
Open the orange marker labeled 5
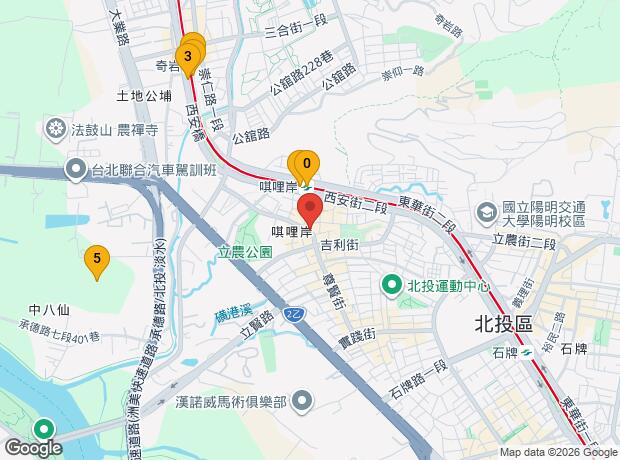coord(96,260)
